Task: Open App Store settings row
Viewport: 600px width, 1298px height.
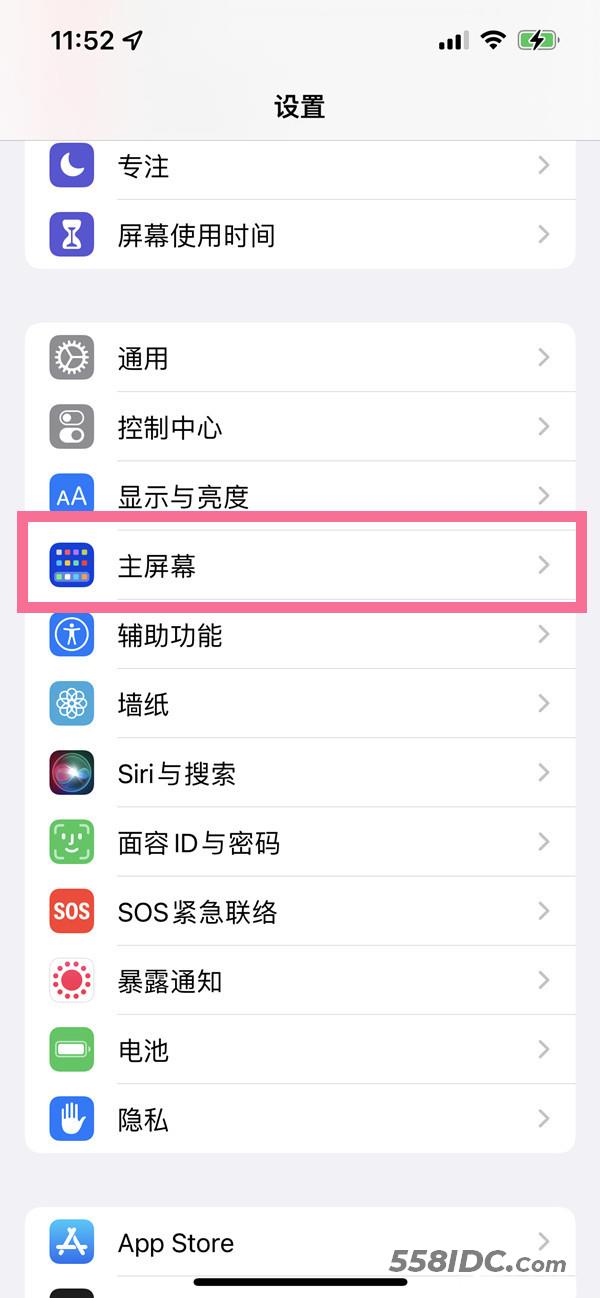Action: tap(300, 1243)
